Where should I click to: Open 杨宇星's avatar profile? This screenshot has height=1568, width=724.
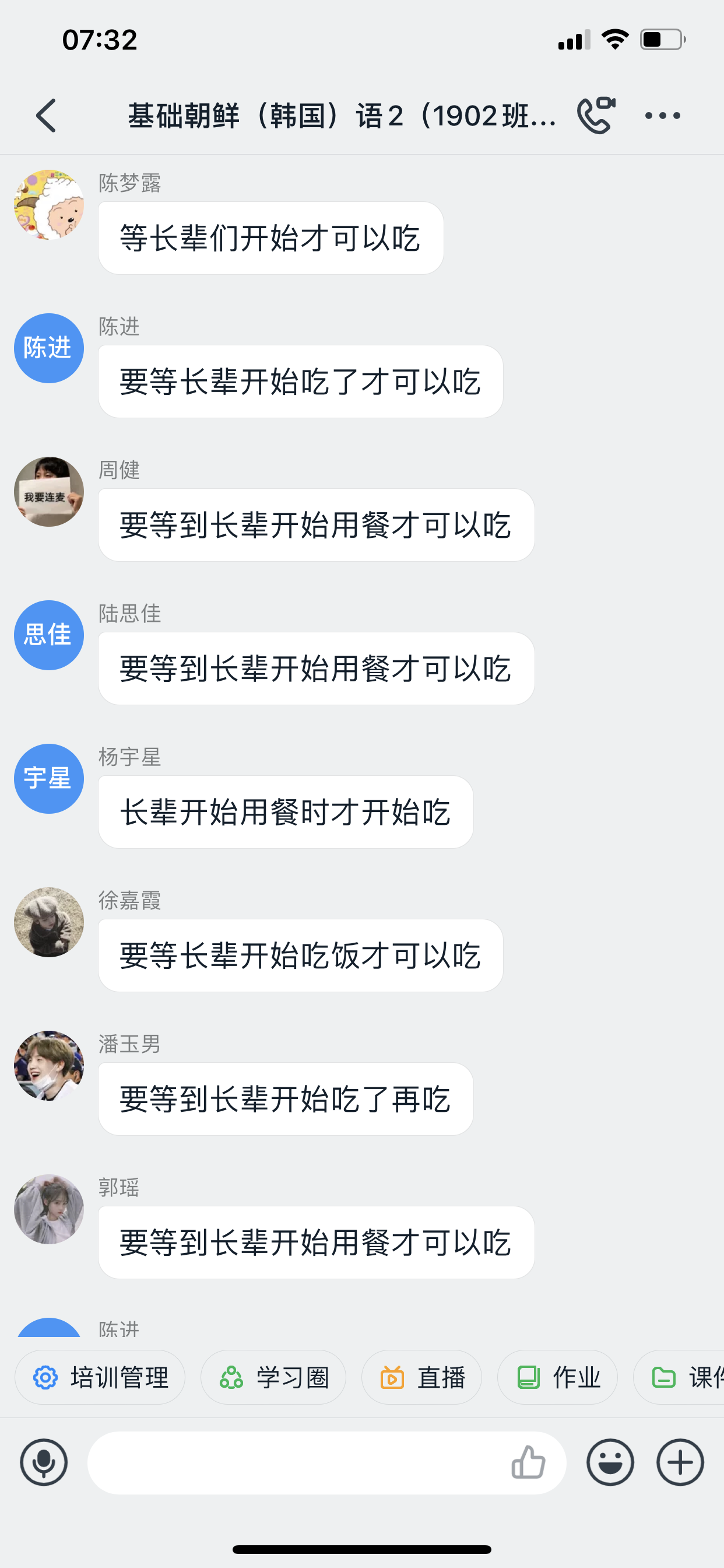pyautogui.click(x=48, y=779)
